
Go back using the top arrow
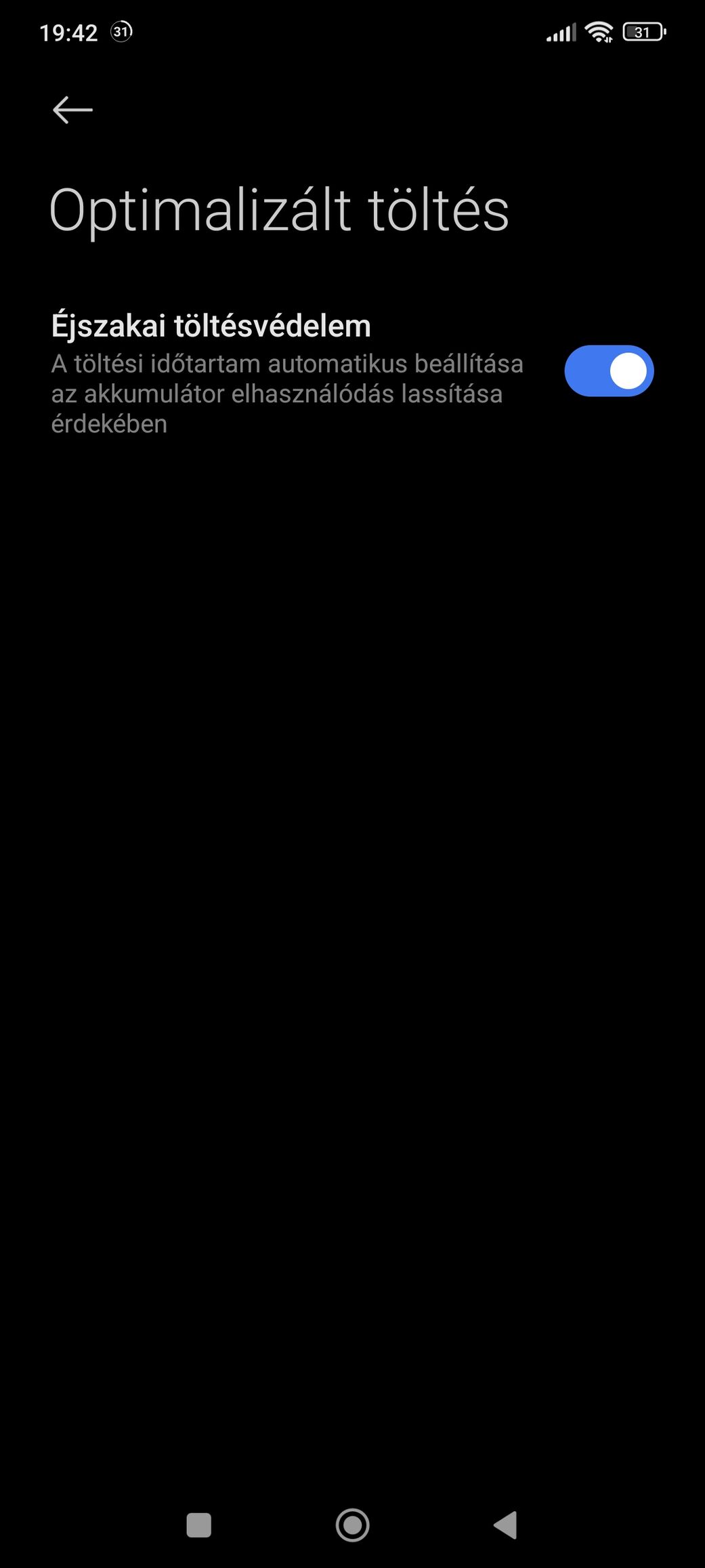pyautogui.click(x=72, y=110)
